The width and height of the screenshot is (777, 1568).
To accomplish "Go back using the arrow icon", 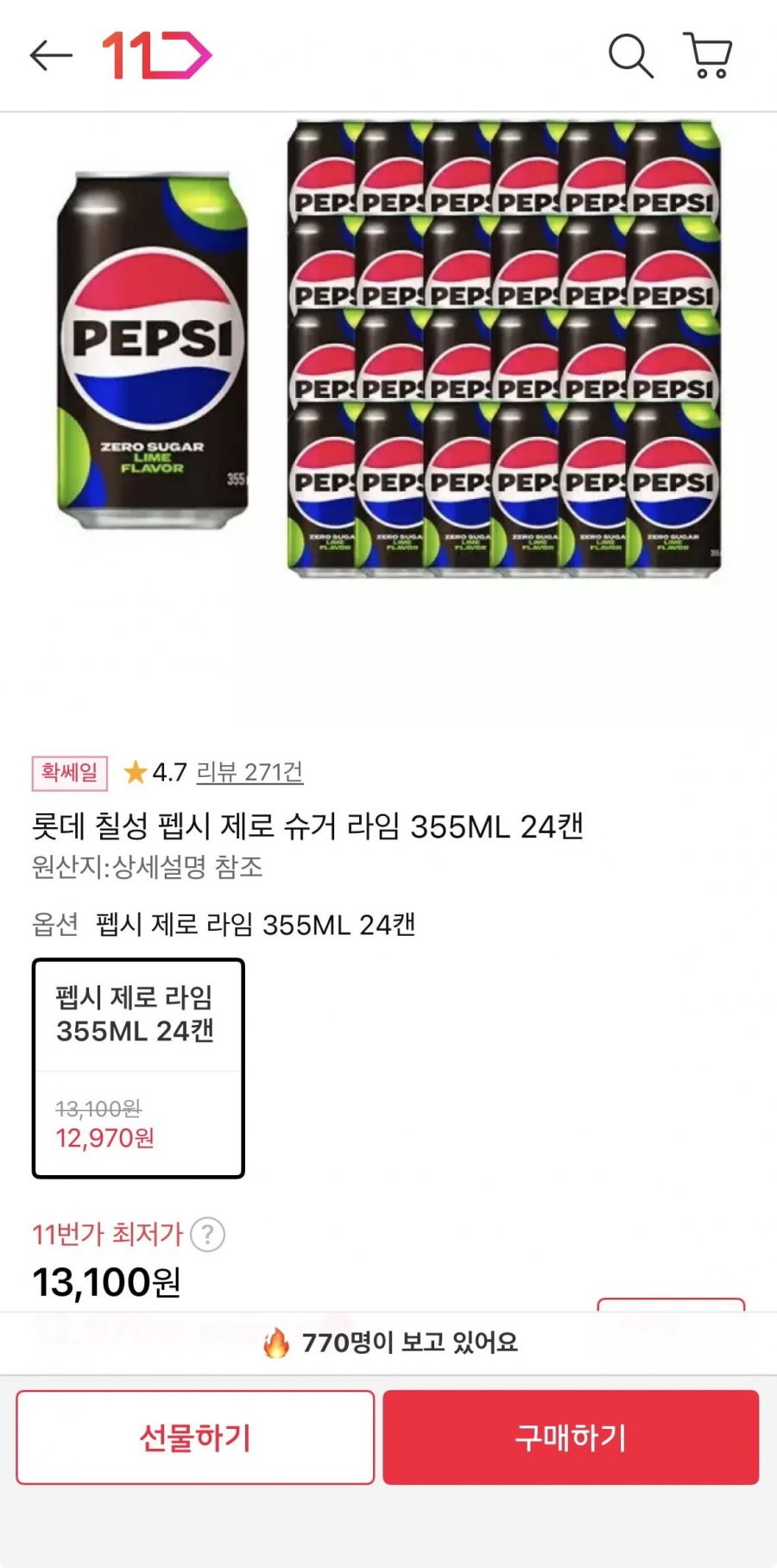I will [x=51, y=56].
